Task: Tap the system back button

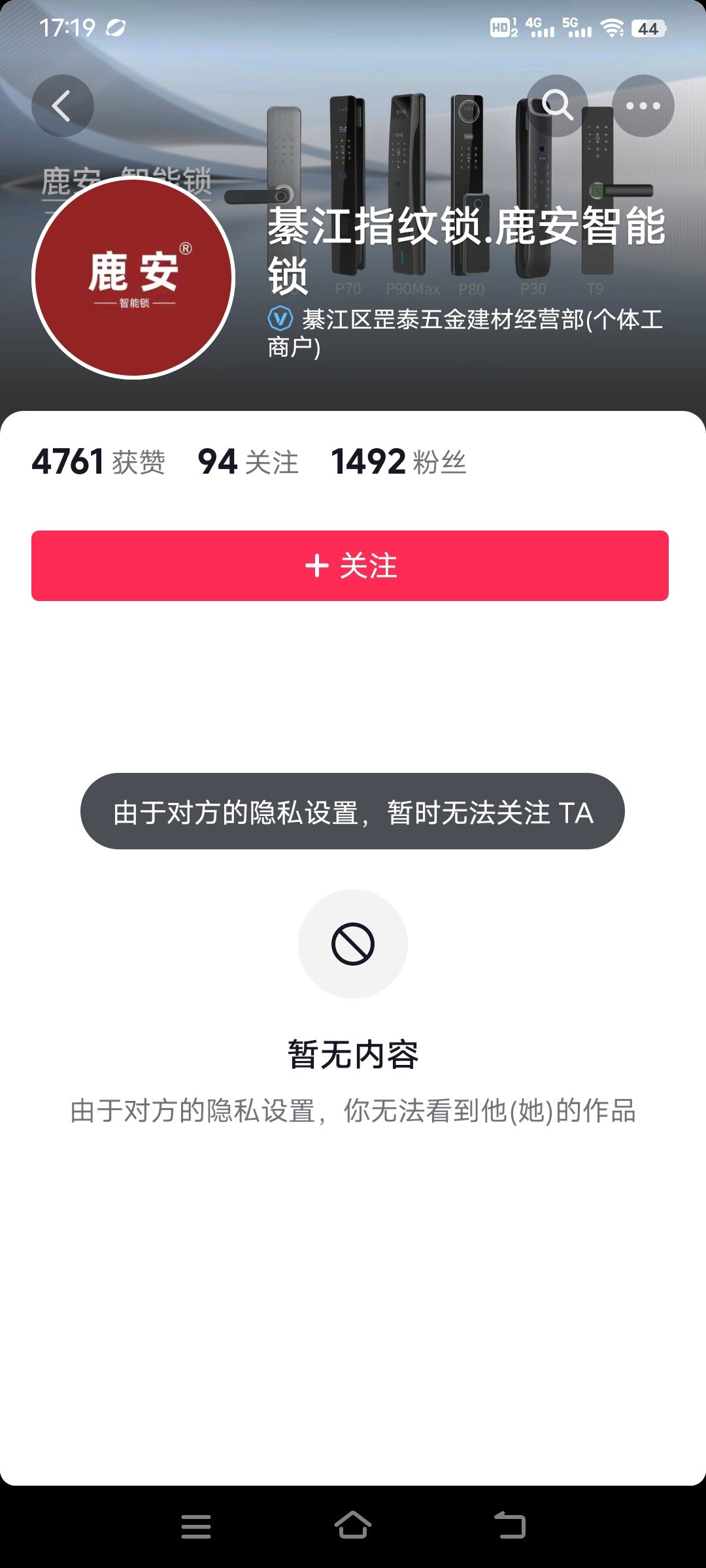Action: (510, 1526)
